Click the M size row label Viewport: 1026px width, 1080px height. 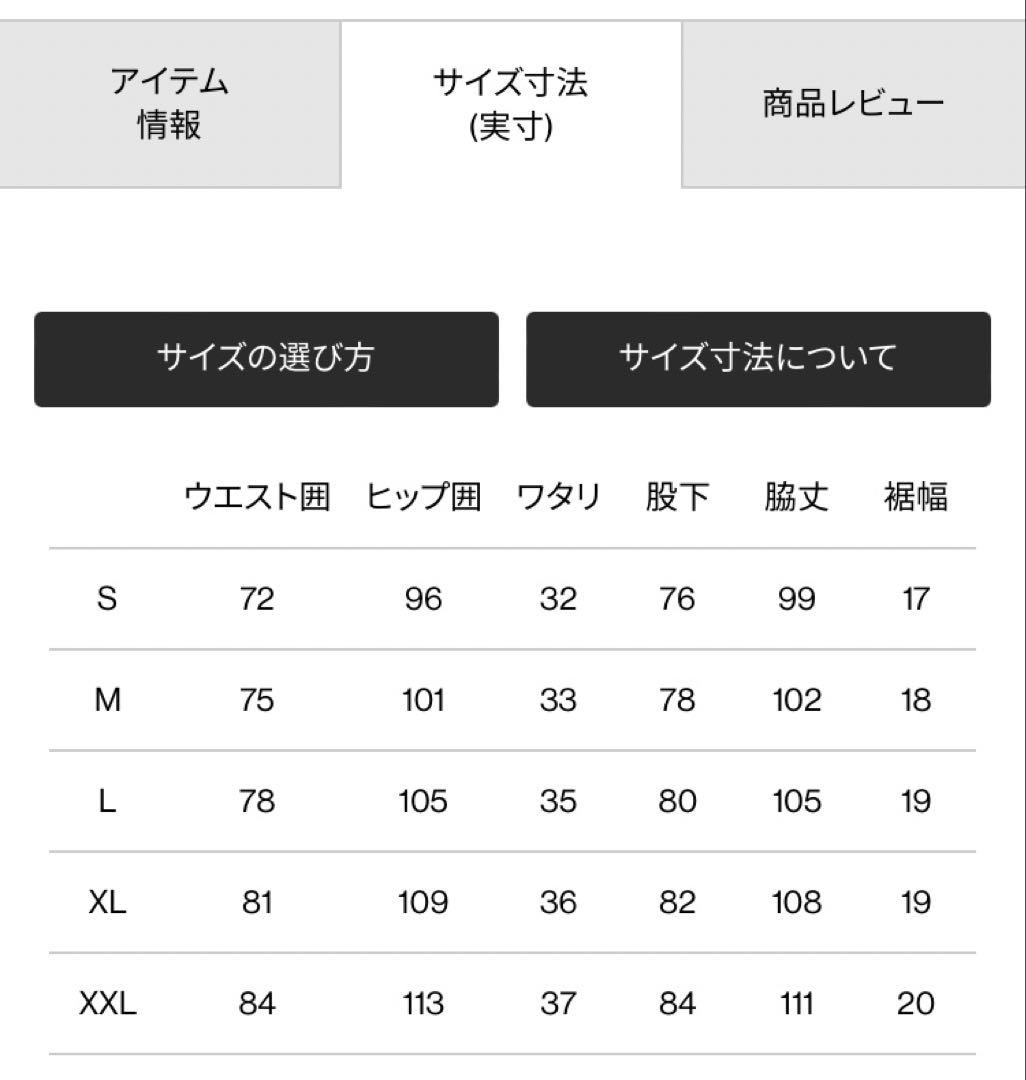(108, 700)
